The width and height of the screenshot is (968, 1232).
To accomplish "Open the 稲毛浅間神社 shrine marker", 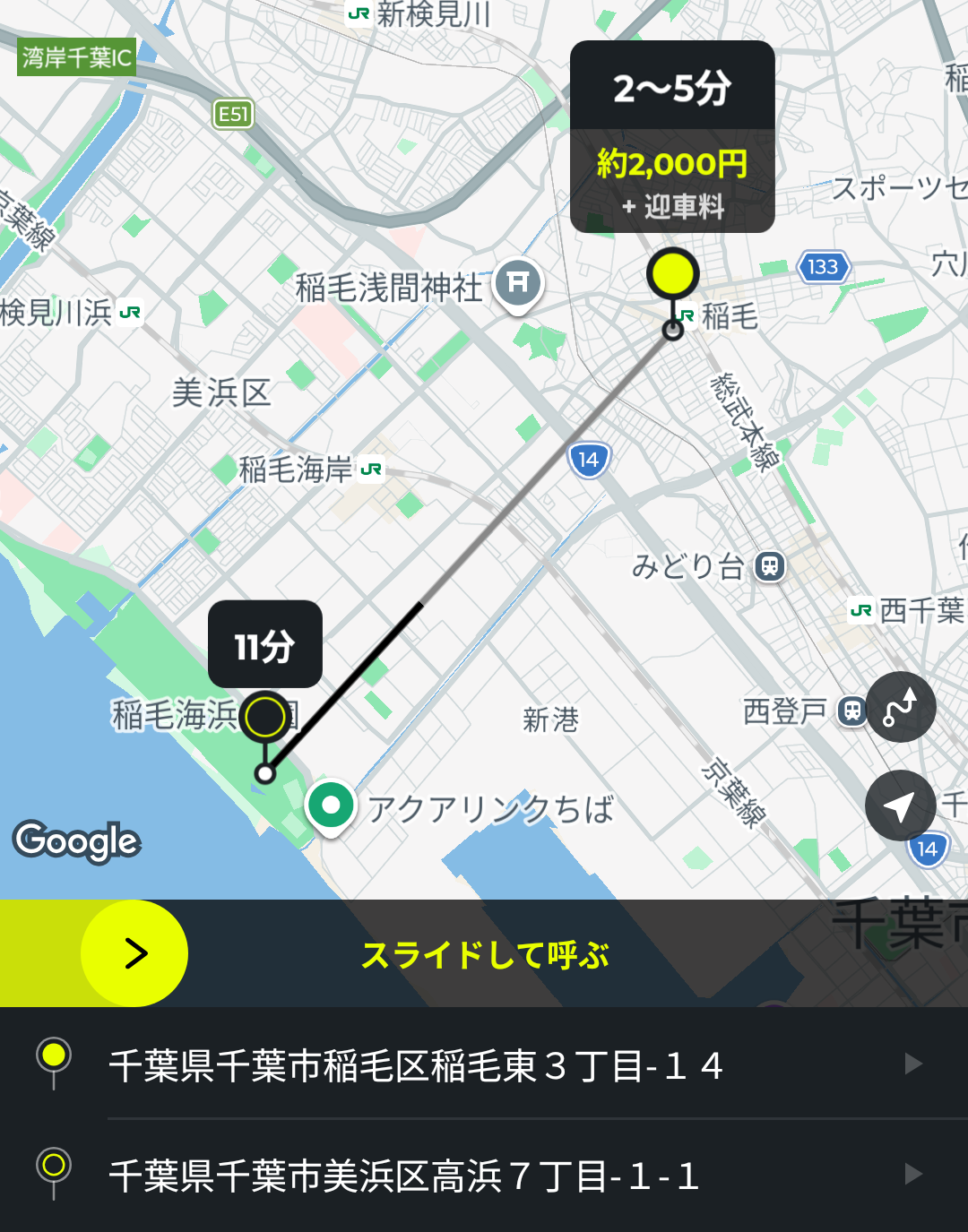I will tap(518, 283).
